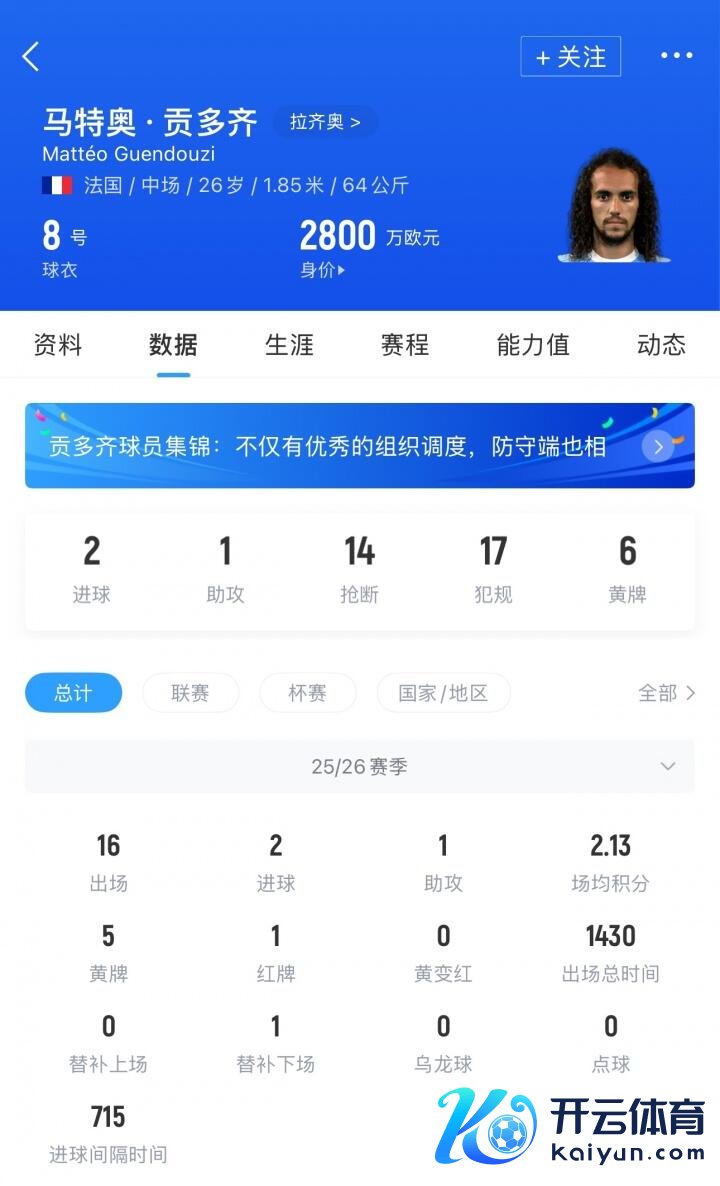Open the 拉齐奥 team page
This screenshot has width=720, height=1186.
(x=325, y=122)
